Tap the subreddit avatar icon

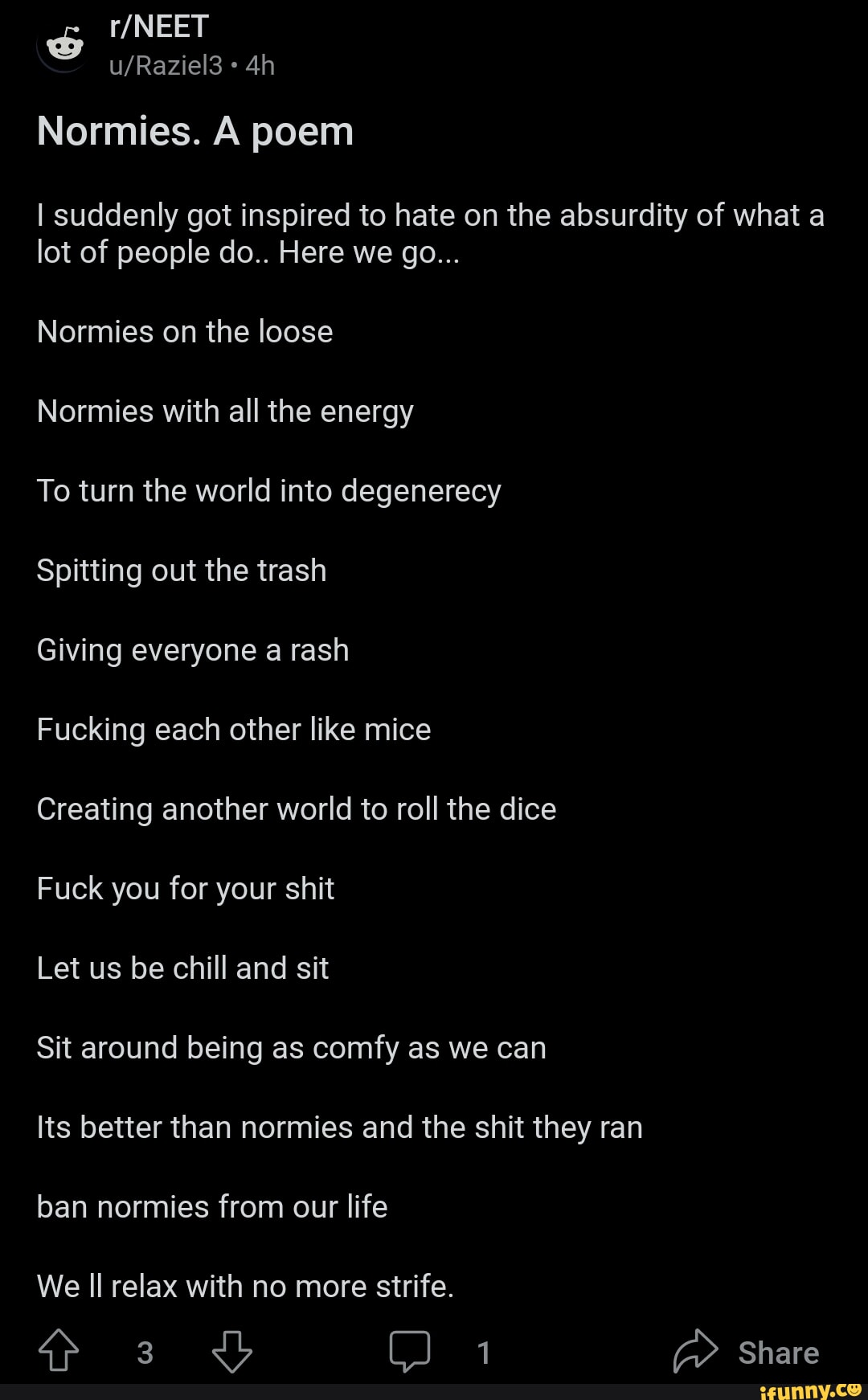tap(64, 47)
